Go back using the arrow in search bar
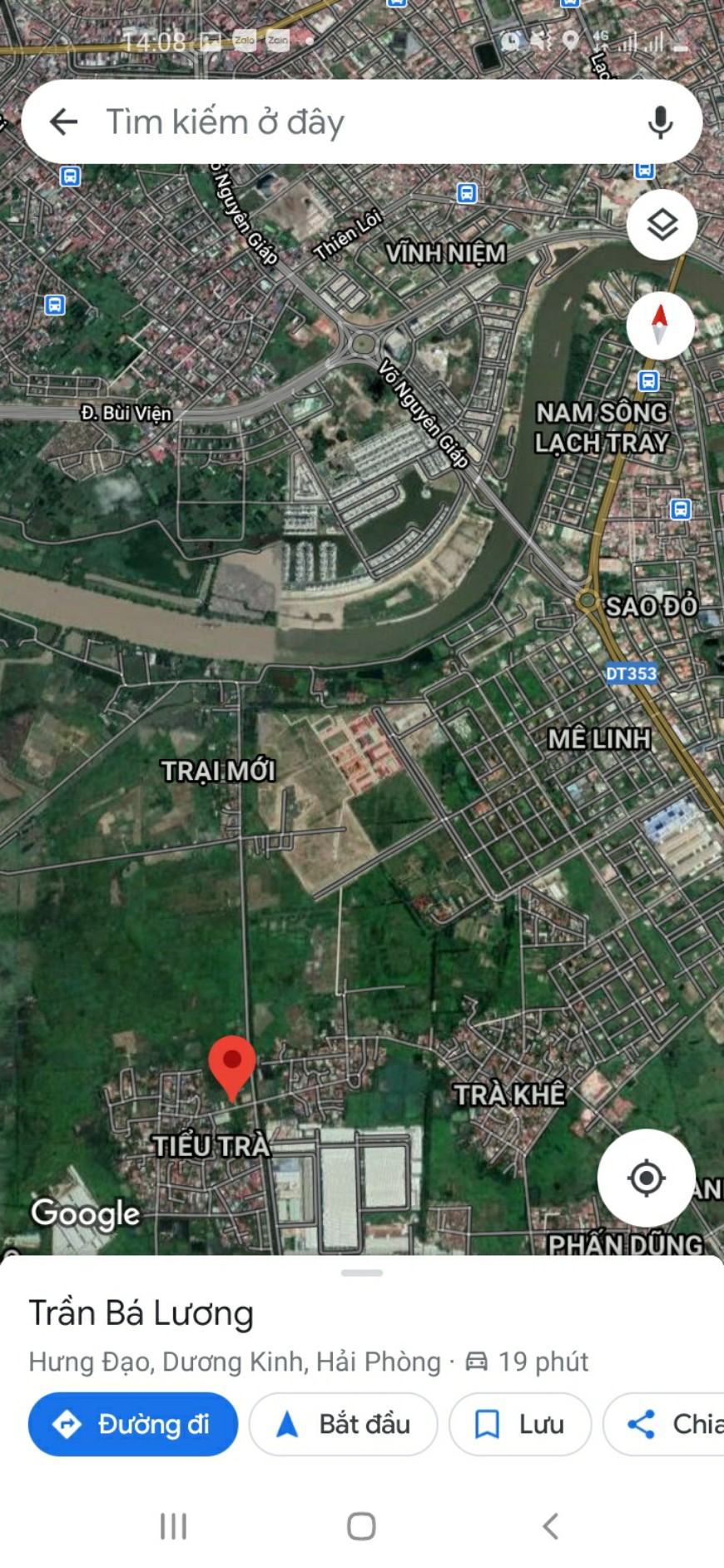This screenshot has width=724, height=1568. pyautogui.click(x=62, y=122)
